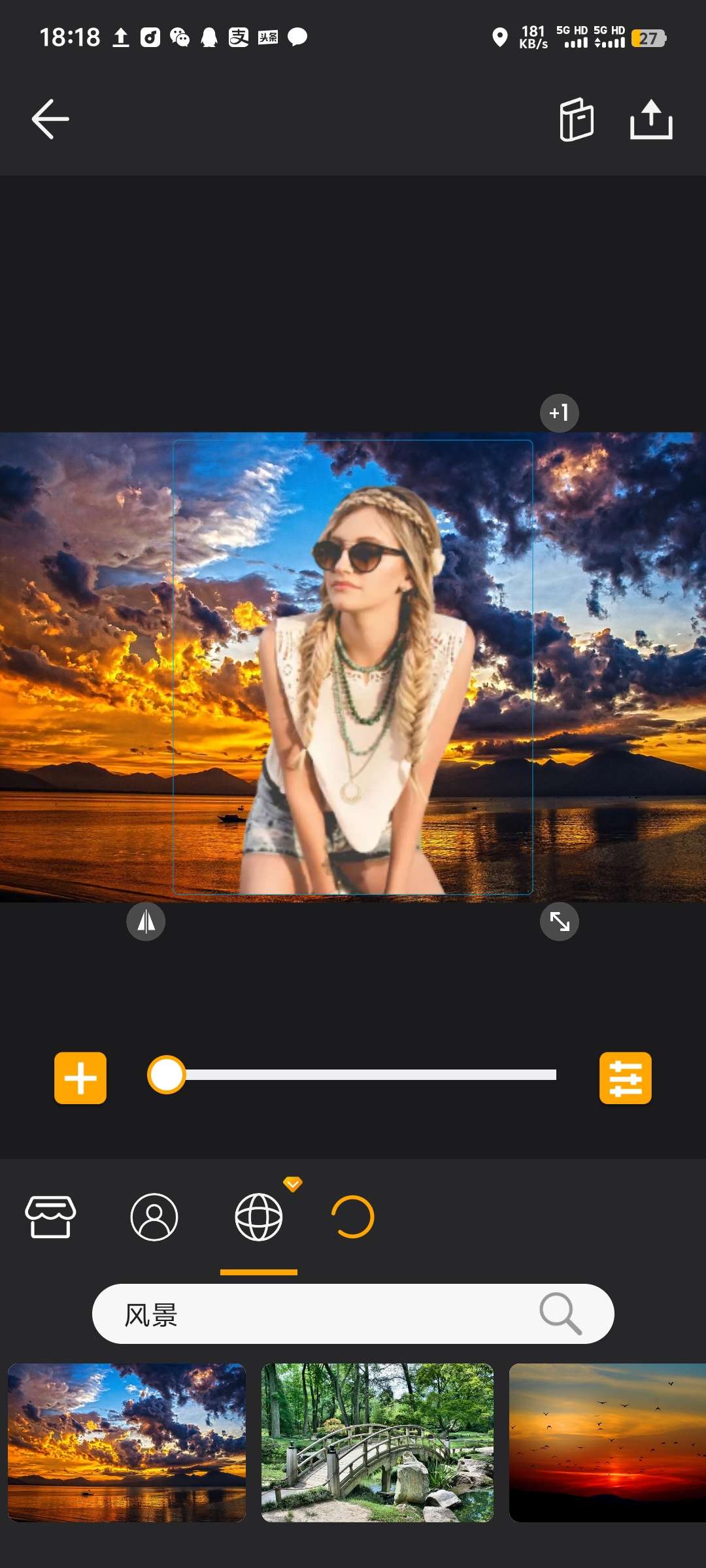Go back using the top-left arrow

coord(50,119)
